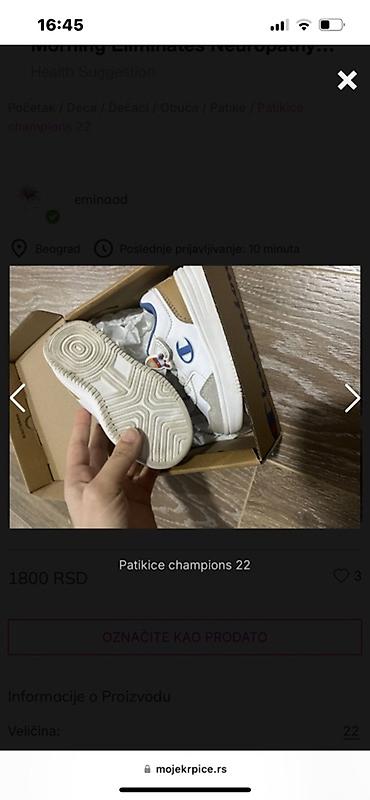Screen dimensions: 370x800
Task: Close the photo lightbox overlay
Action: tap(347, 81)
